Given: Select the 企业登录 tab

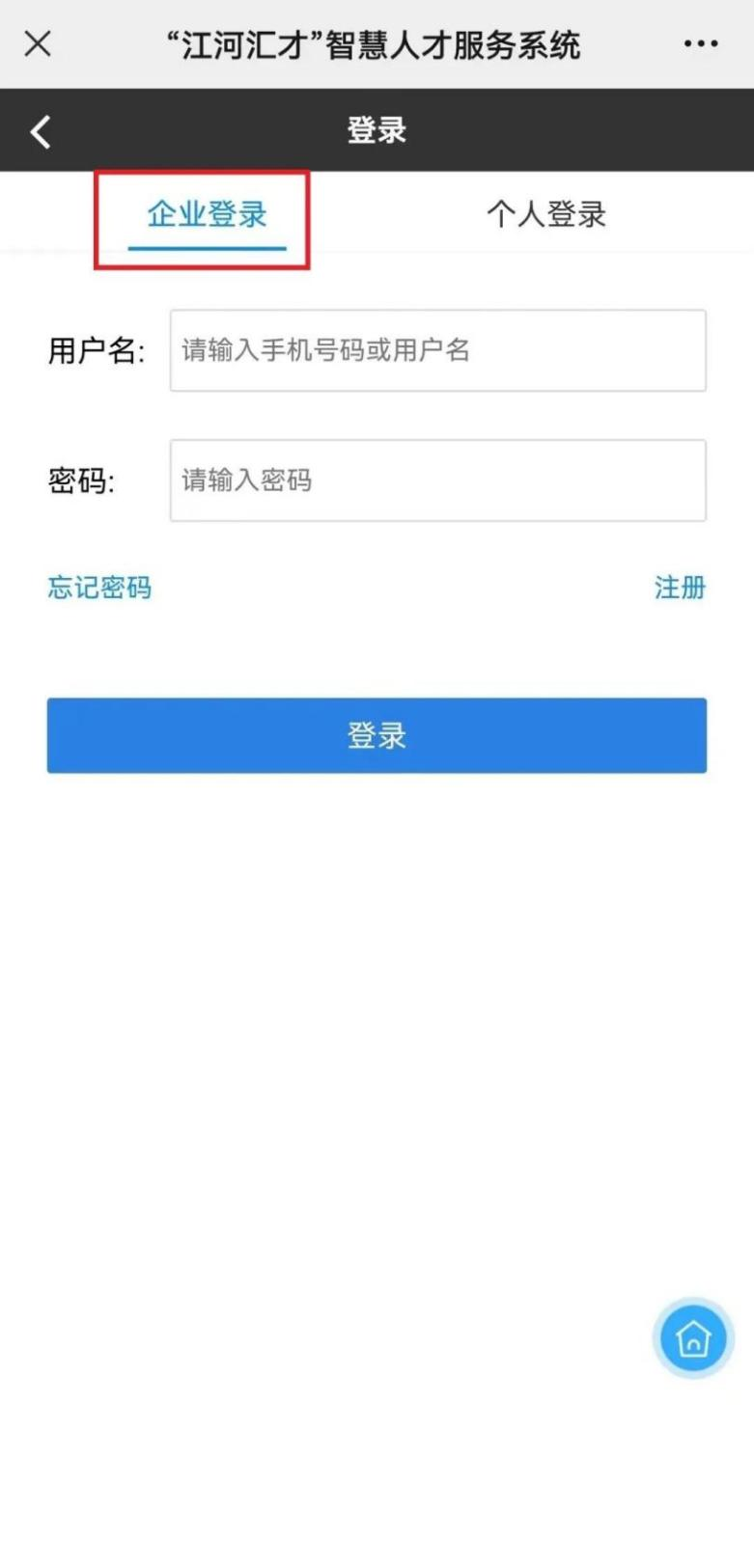Looking at the screenshot, I should coord(206,215).
